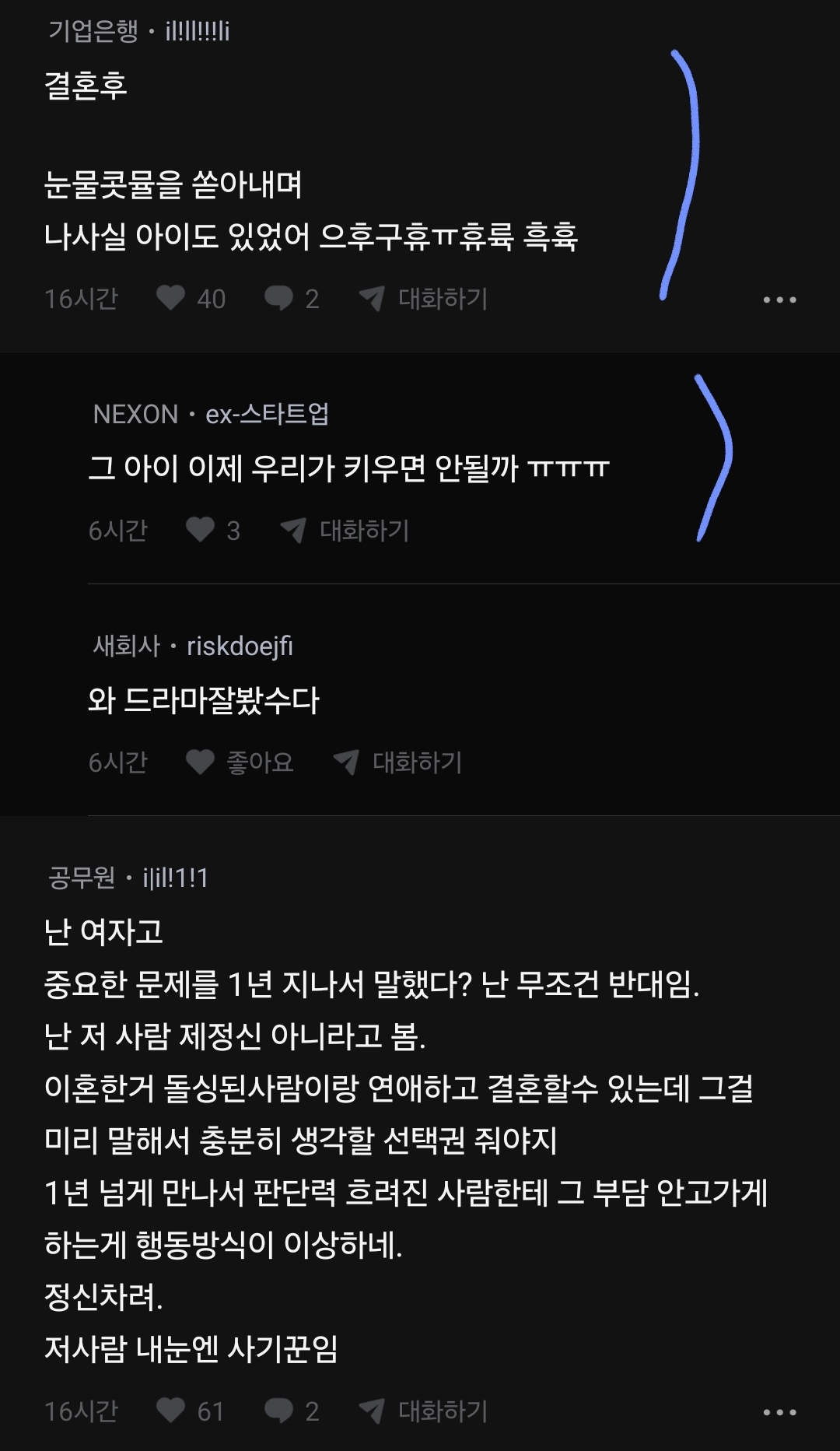This screenshot has height=1451, width=840.
Task: Like the riskdoejfi reply via 좋아요
Action: tap(200, 762)
